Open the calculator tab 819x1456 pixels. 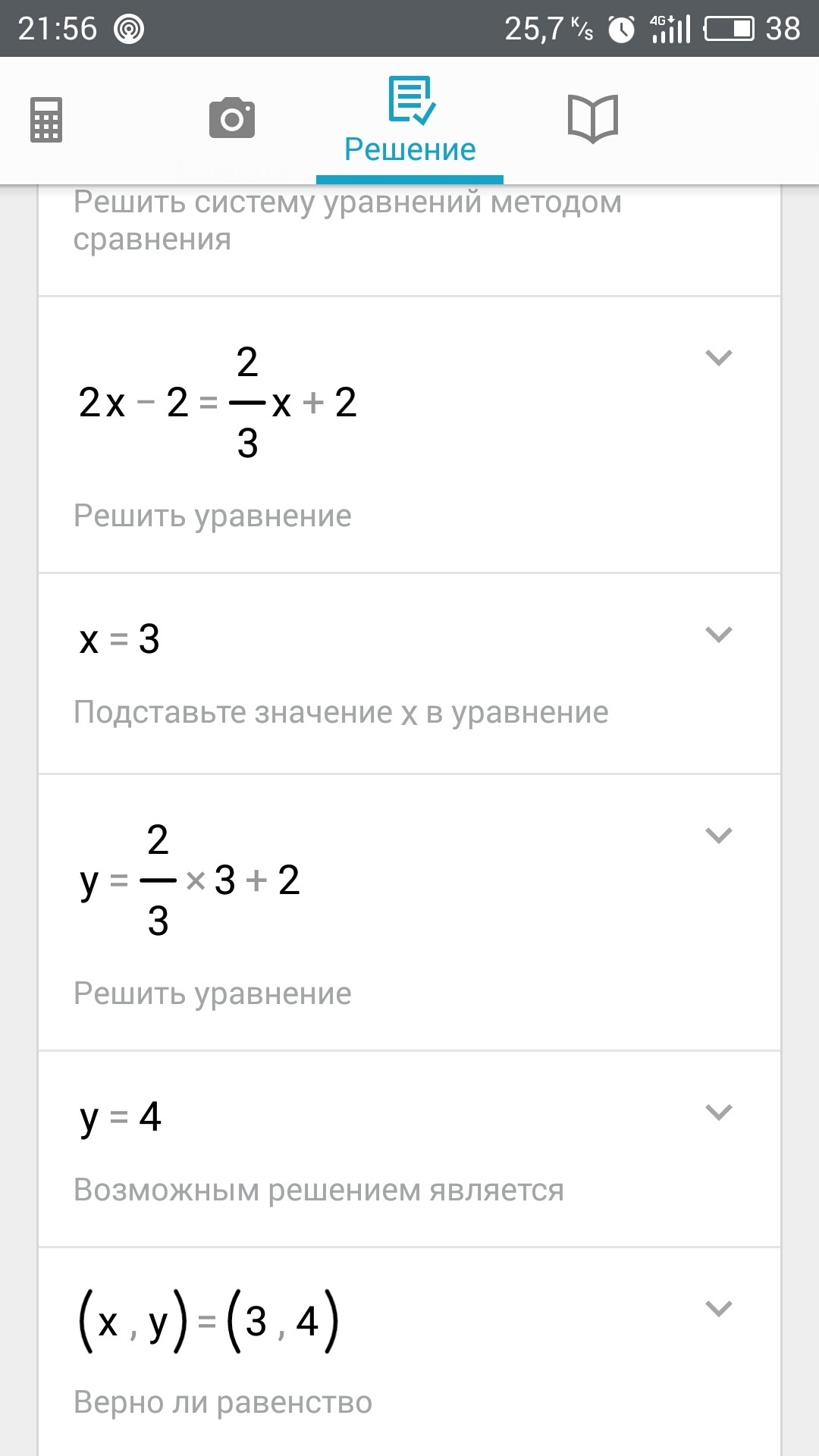tap(46, 120)
